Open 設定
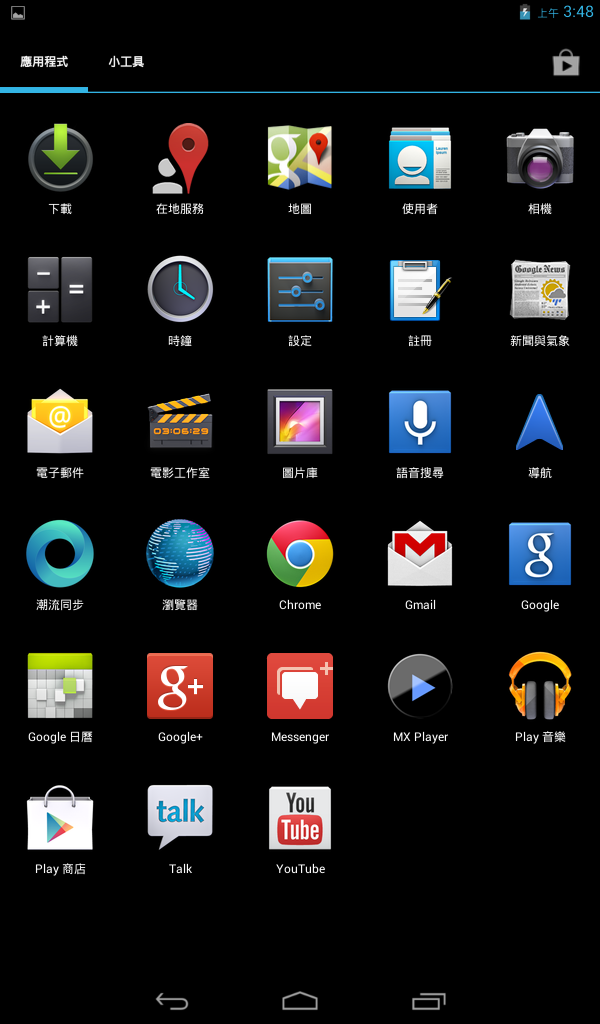The width and height of the screenshot is (600, 1024). [300, 291]
